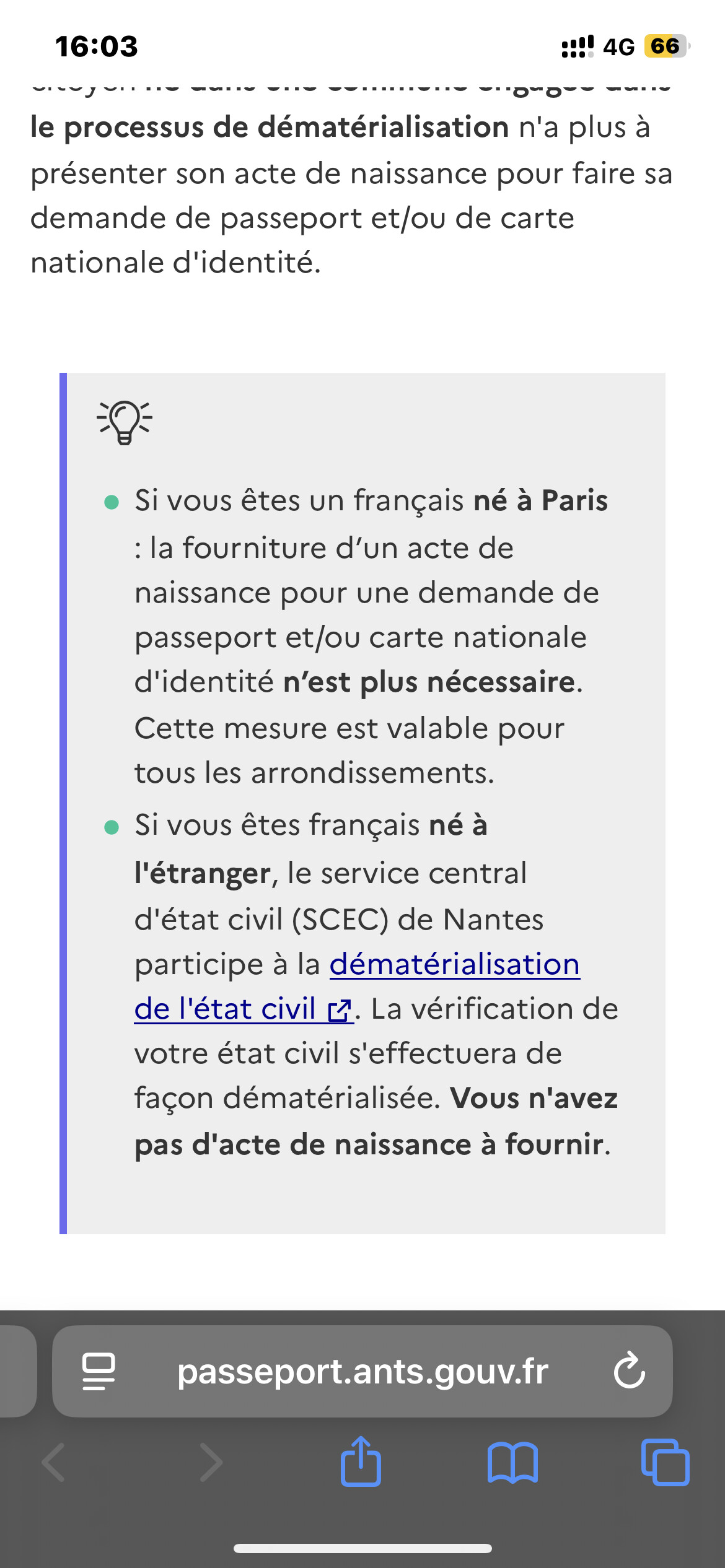725x1568 pixels.
Task: Tap the passeport.ants.gouv.fr address field
Action: point(362,1371)
